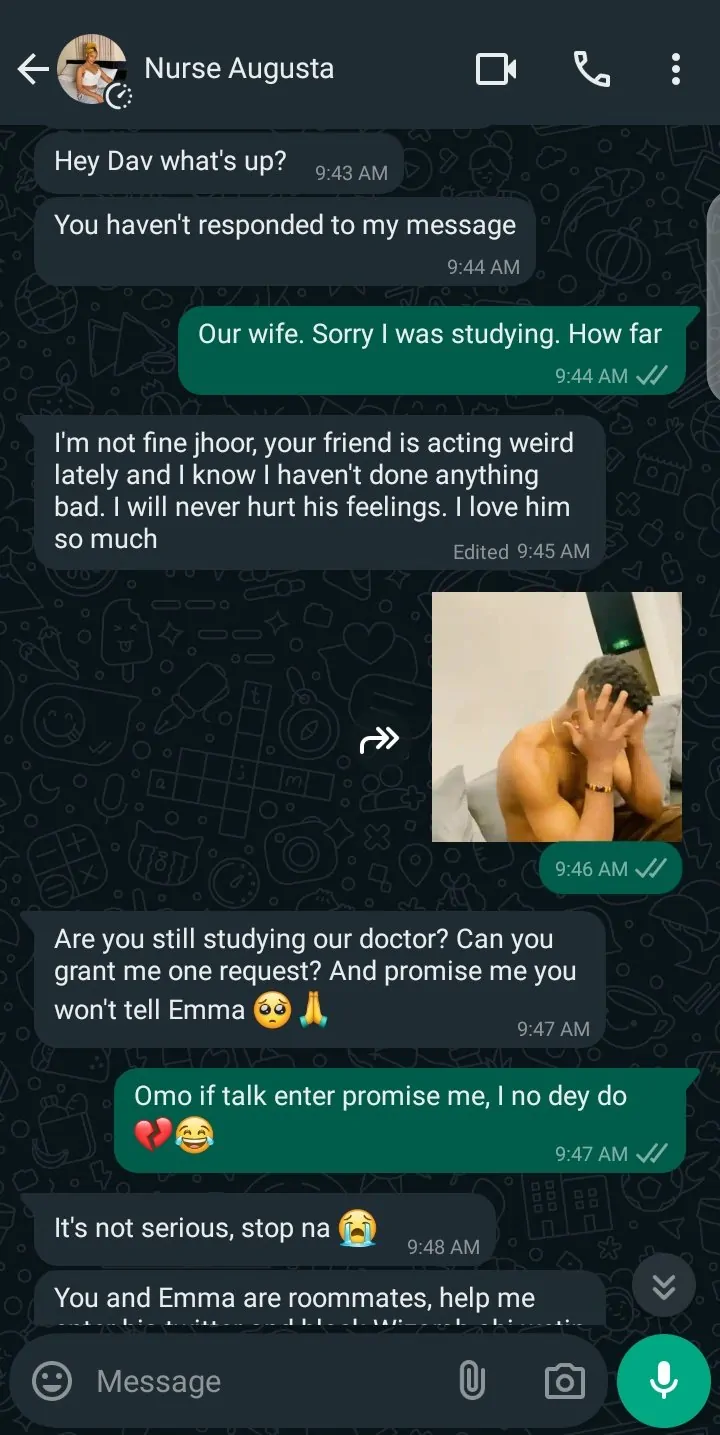Start a video call with Nurse Augusta
The width and height of the screenshot is (720, 1435).
pyautogui.click(x=496, y=69)
